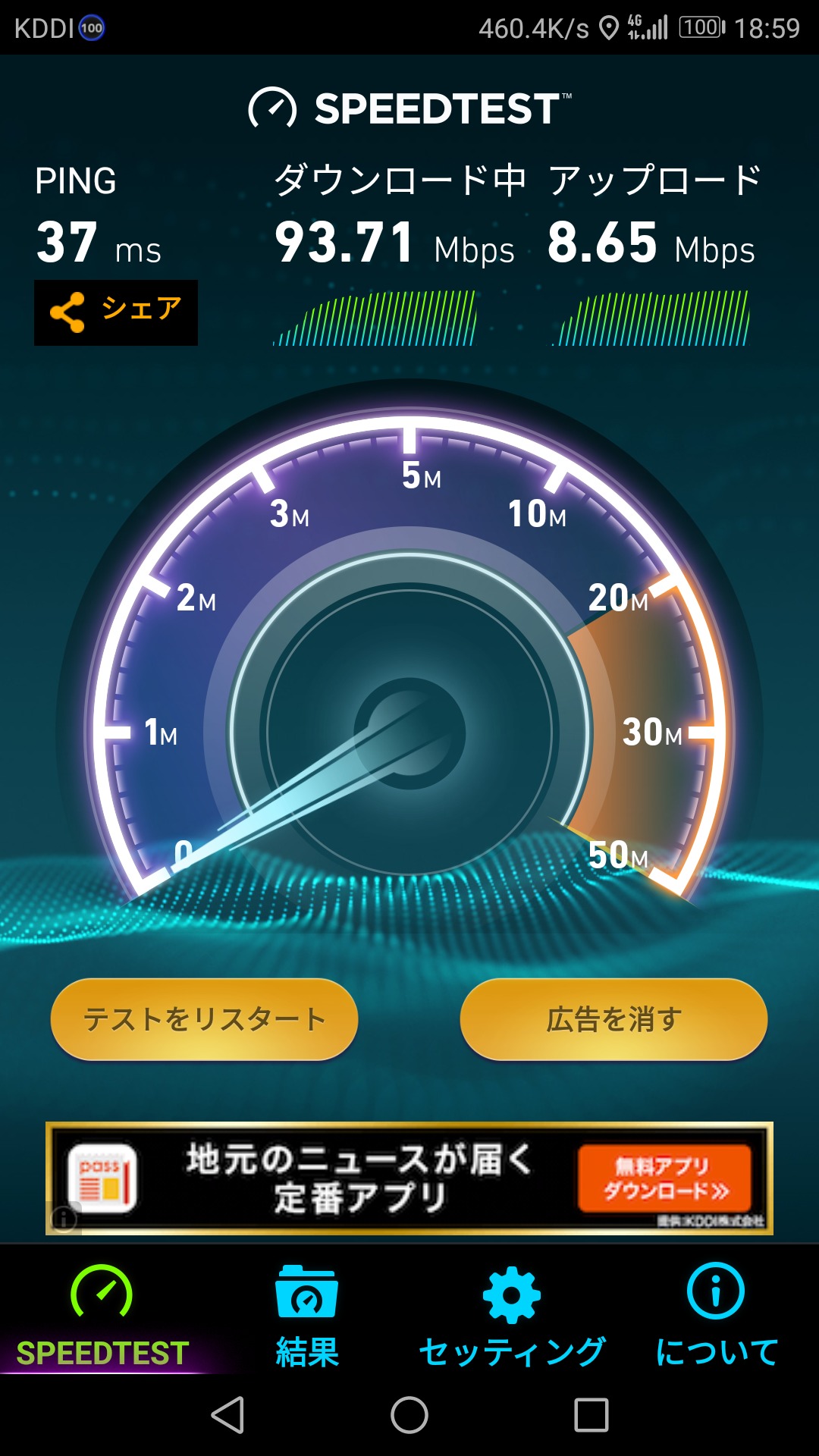Open the ad info icon on banner
The height and width of the screenshot is (1456, 819).
pyautogui.click(x=64, y=1218)
